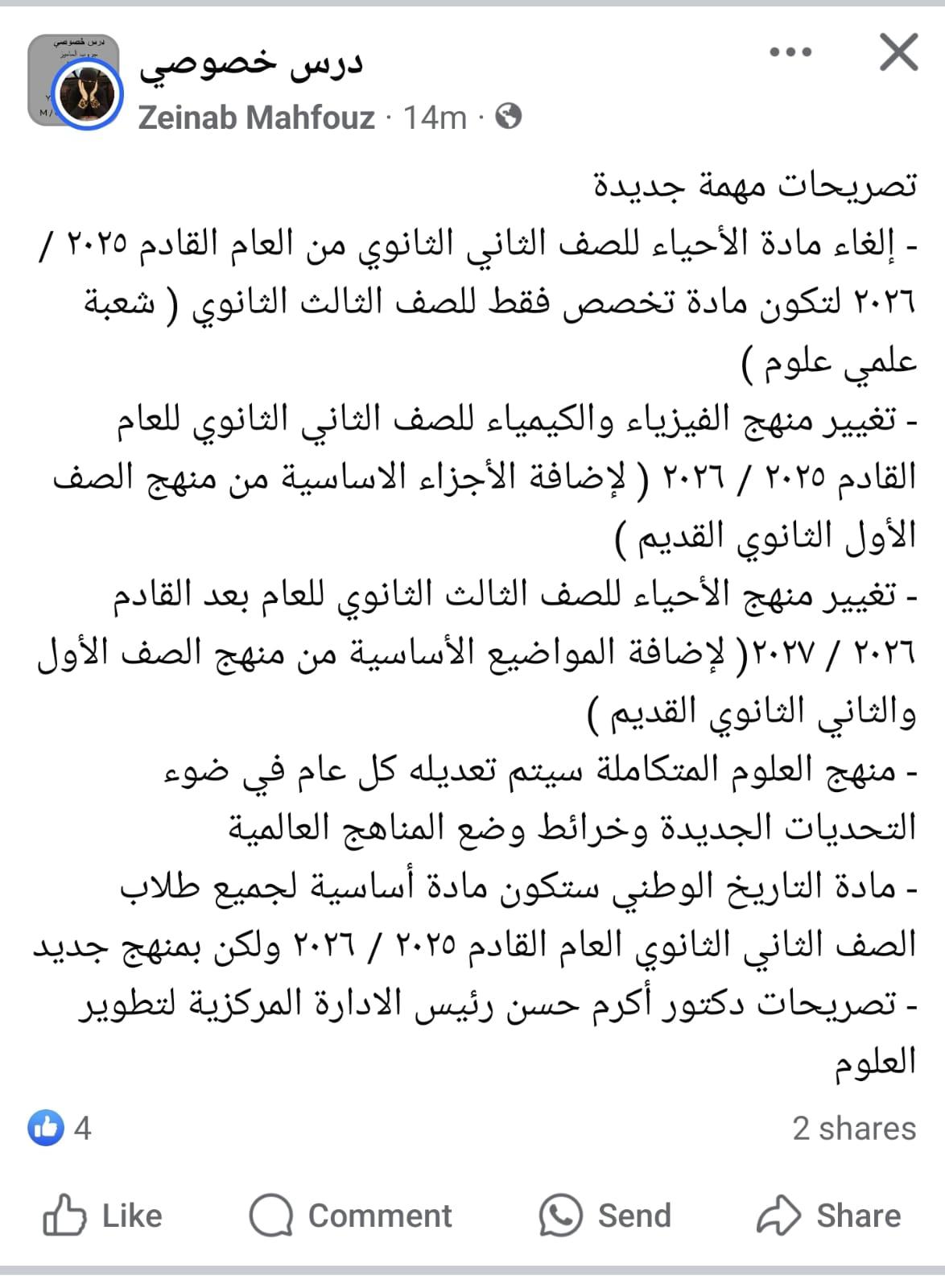
Task: View the 2 shares list
Action: click(853, 1128)
